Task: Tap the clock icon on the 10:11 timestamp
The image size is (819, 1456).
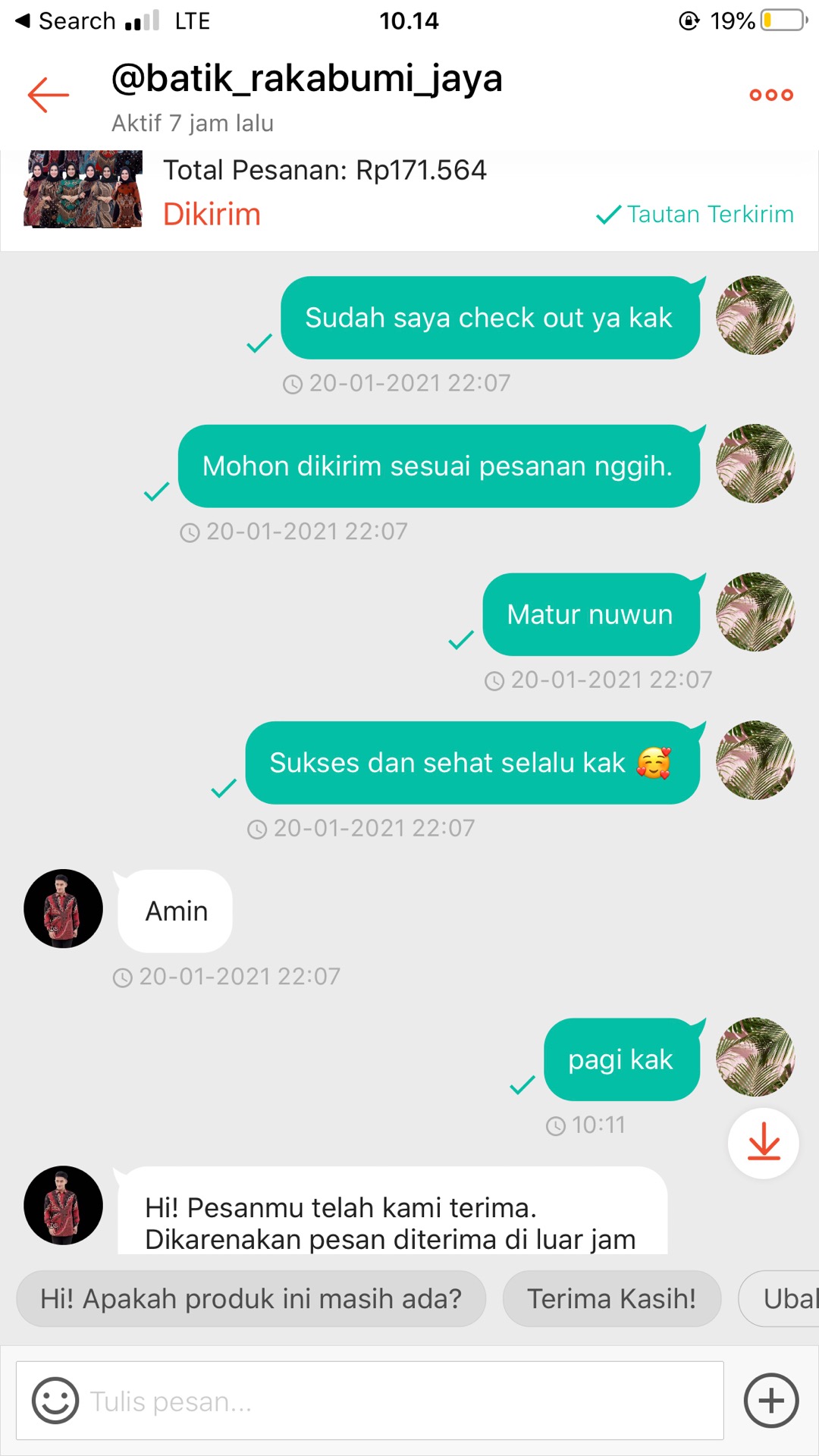Action: pyautogui.click(x=556, y=1125)
